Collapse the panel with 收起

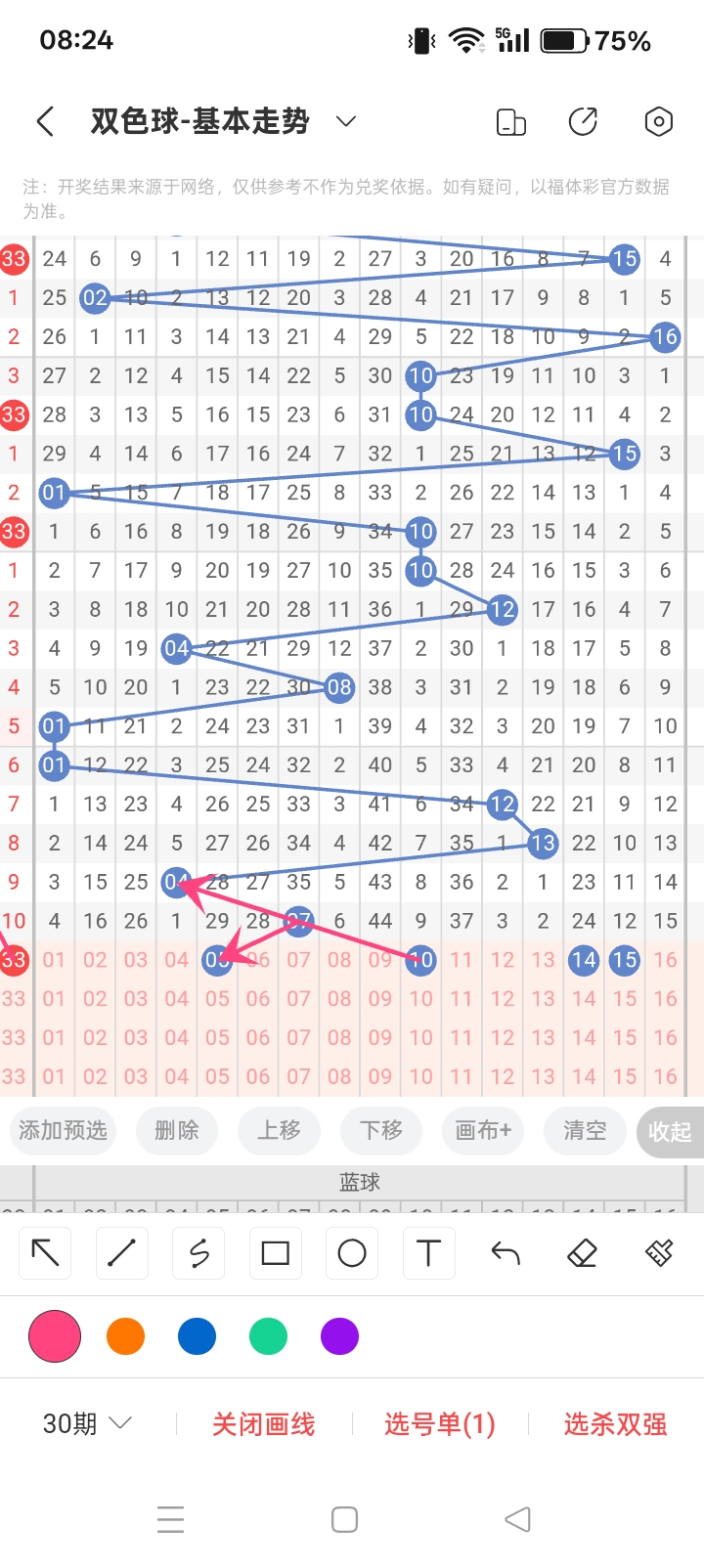671,1132
